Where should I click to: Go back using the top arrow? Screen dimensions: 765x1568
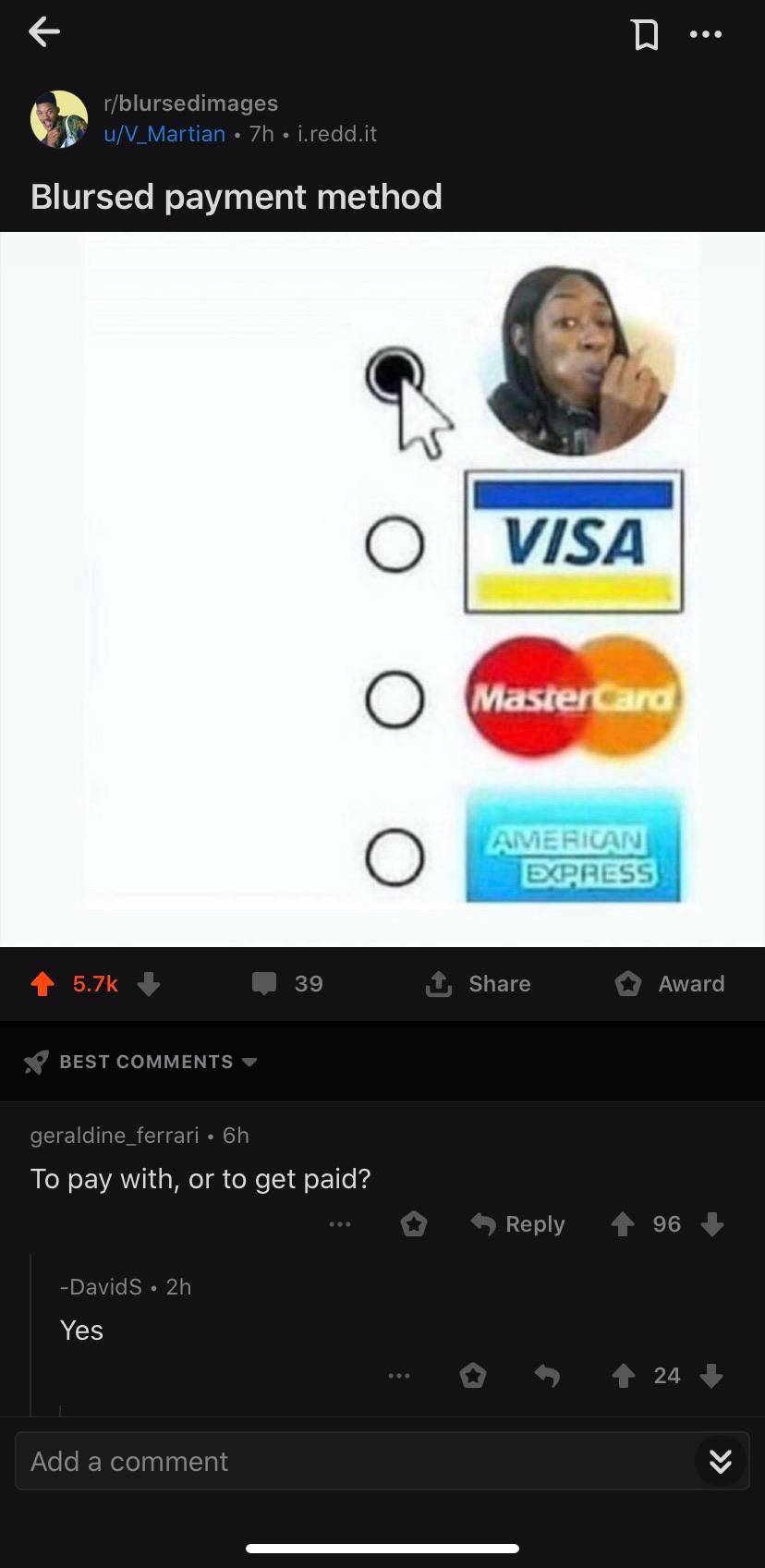(44, 33)
